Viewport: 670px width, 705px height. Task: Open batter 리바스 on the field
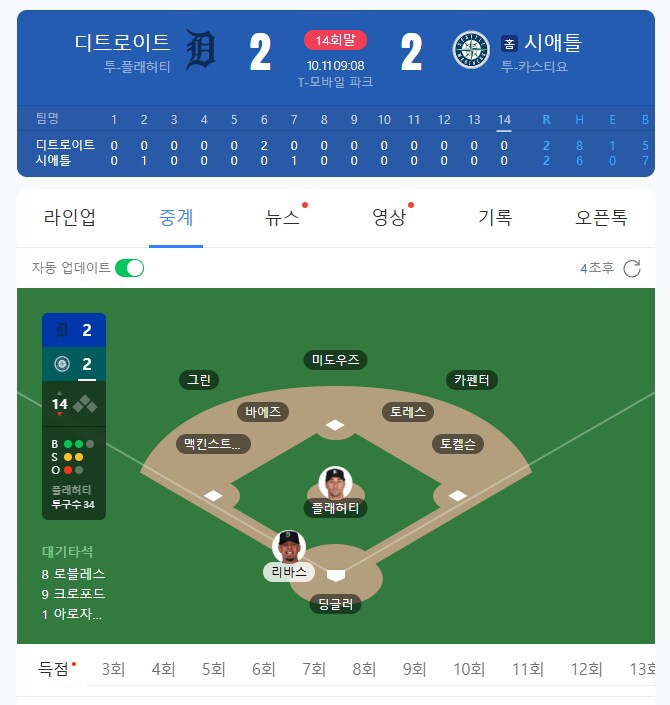pos(289,556)
